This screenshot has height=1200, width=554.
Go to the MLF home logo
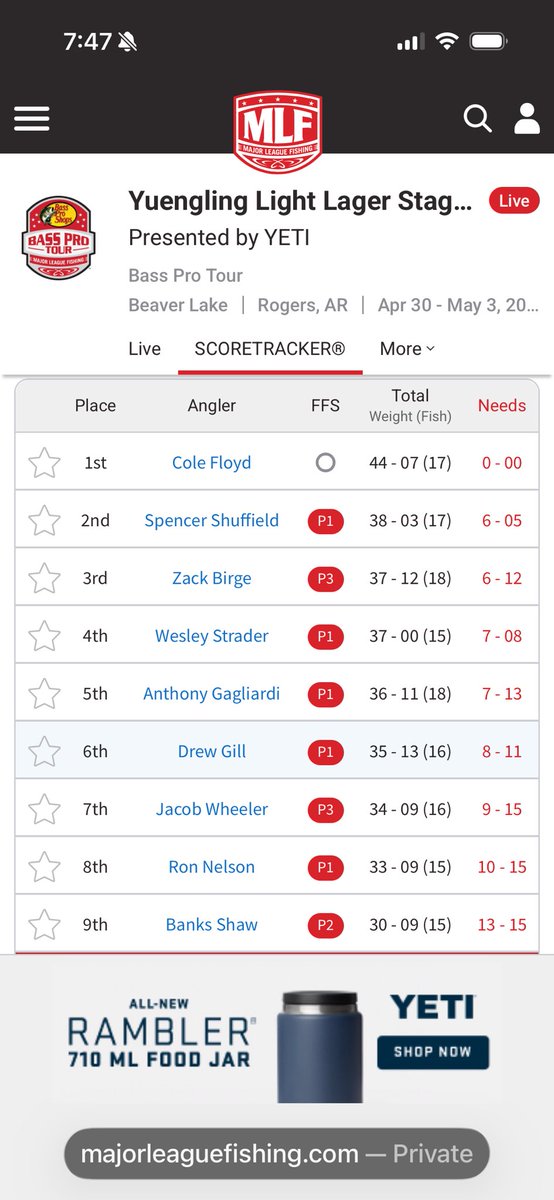coord(277,131)
